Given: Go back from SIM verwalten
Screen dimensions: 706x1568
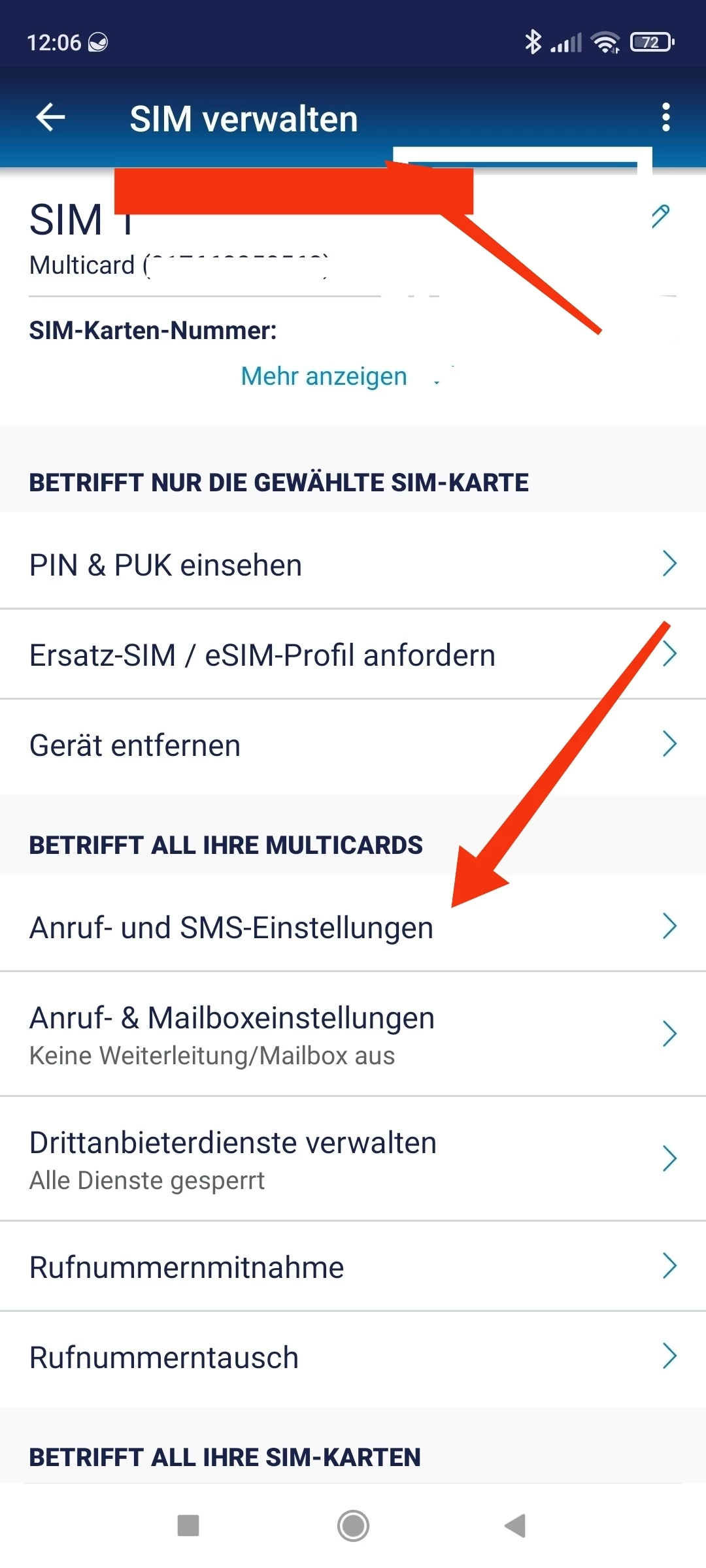Looking at the screenshot, I should pos(50,118).
